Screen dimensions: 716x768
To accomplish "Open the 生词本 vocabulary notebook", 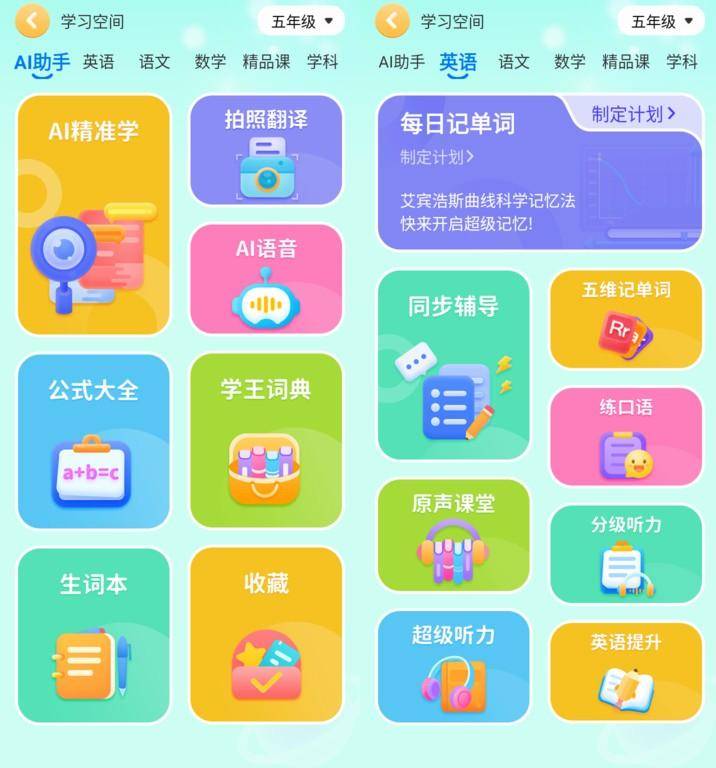I will coord(93,635).
